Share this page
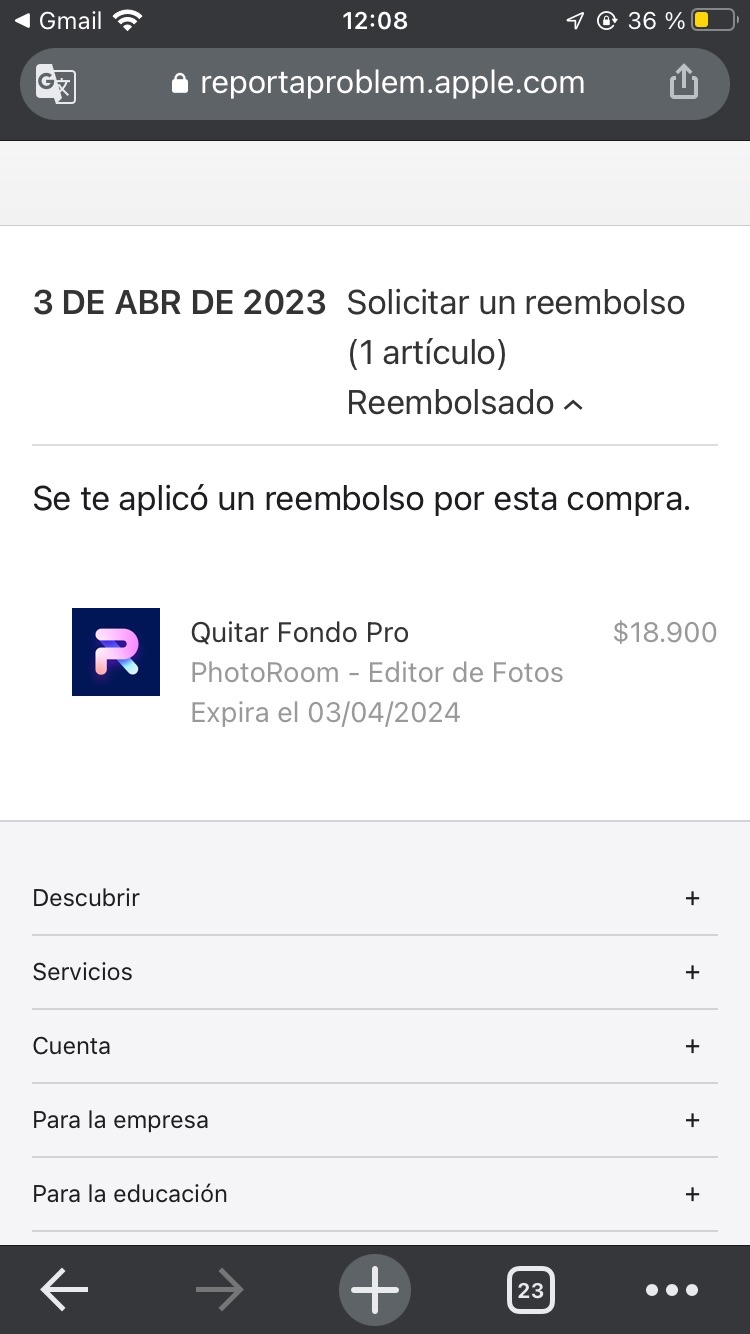This screenshot has height=1334, width=750. [x=683, y=83]
